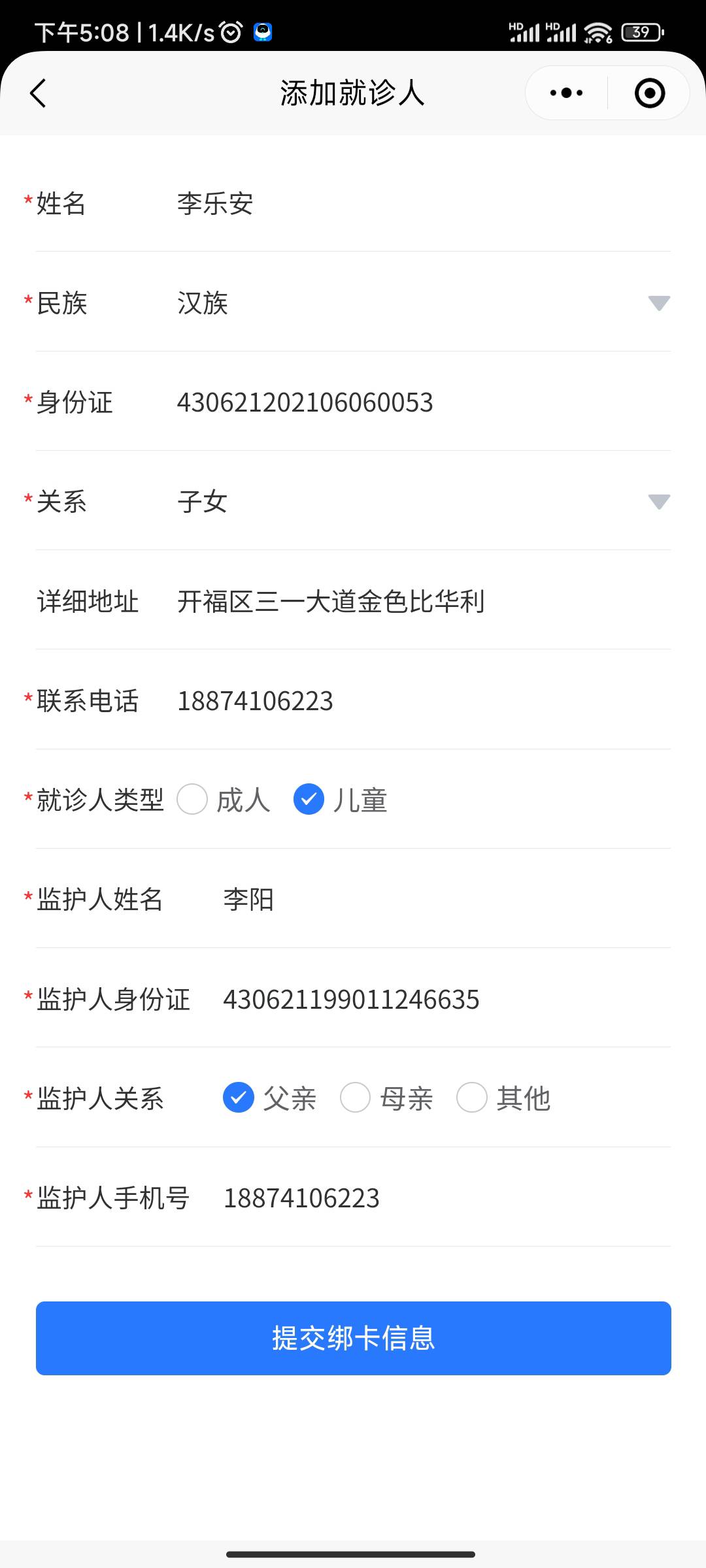Close the mini program via circle icon

[649, 93]
